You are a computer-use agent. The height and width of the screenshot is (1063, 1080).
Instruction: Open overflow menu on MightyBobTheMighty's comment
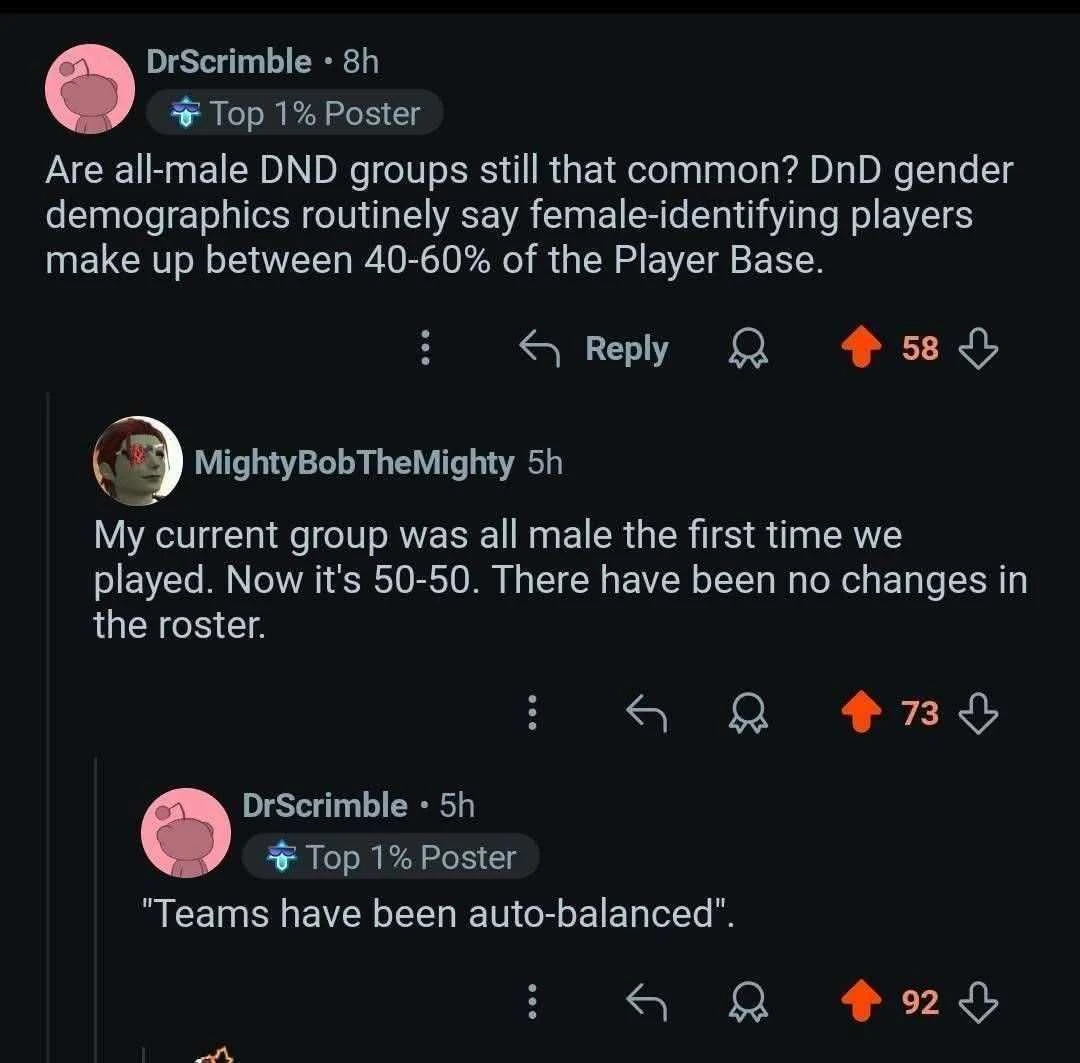tap(533, 712)
